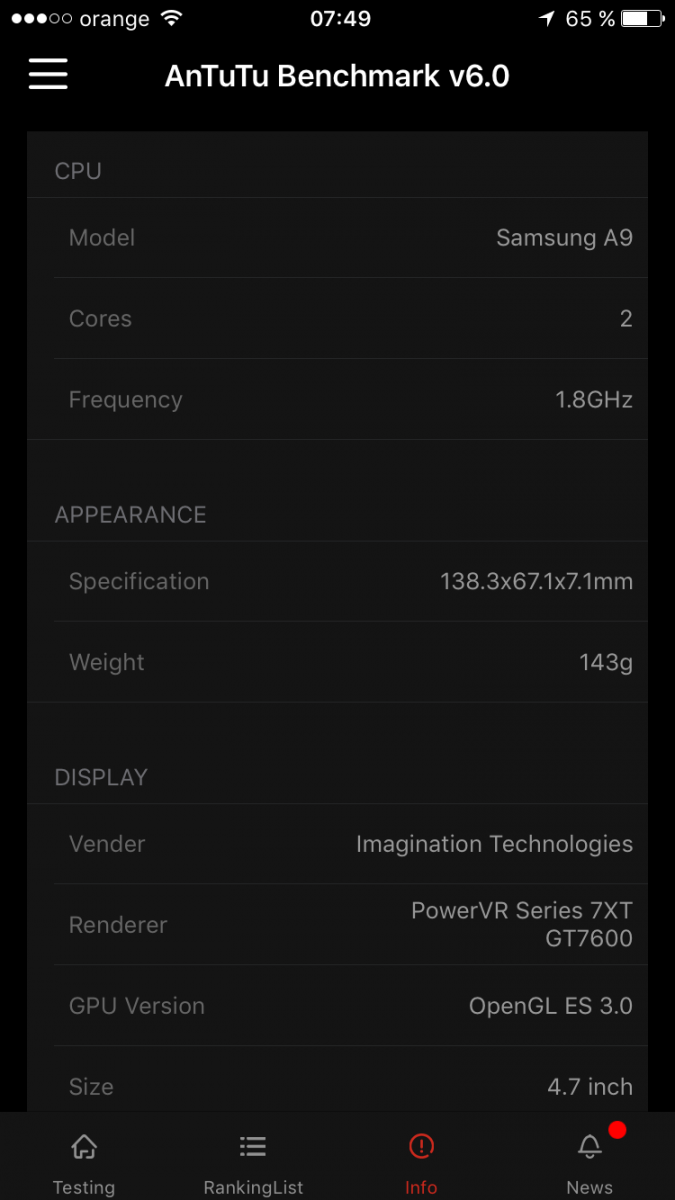Open the hamburger drawer menu

click(48, 74)
